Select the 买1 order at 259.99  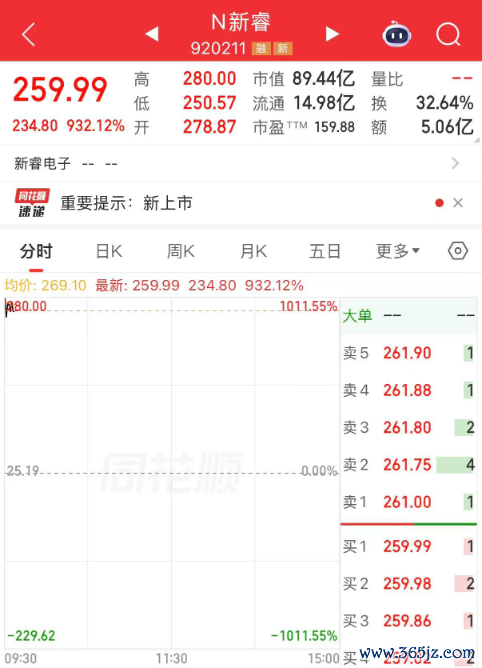pos(409,546)
